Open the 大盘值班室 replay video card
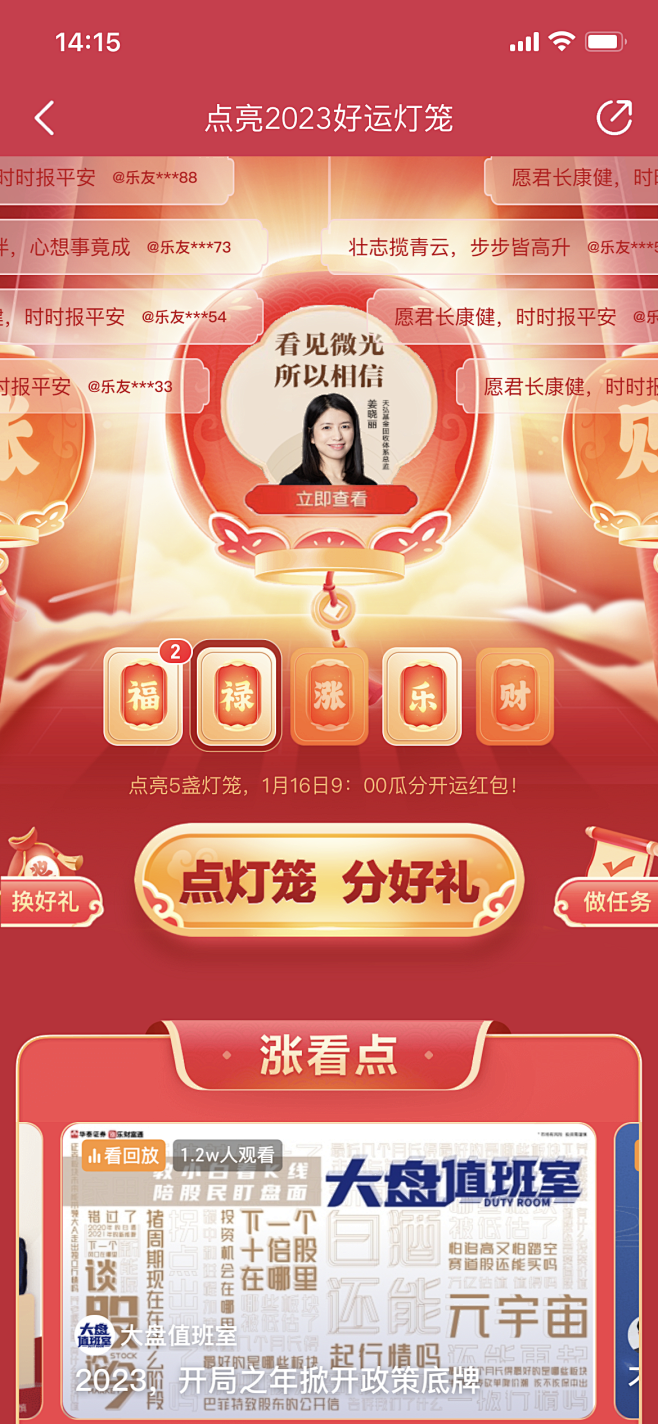Image resolution: width=658 pixels, height=1424 pixels. click(329, 1270)
